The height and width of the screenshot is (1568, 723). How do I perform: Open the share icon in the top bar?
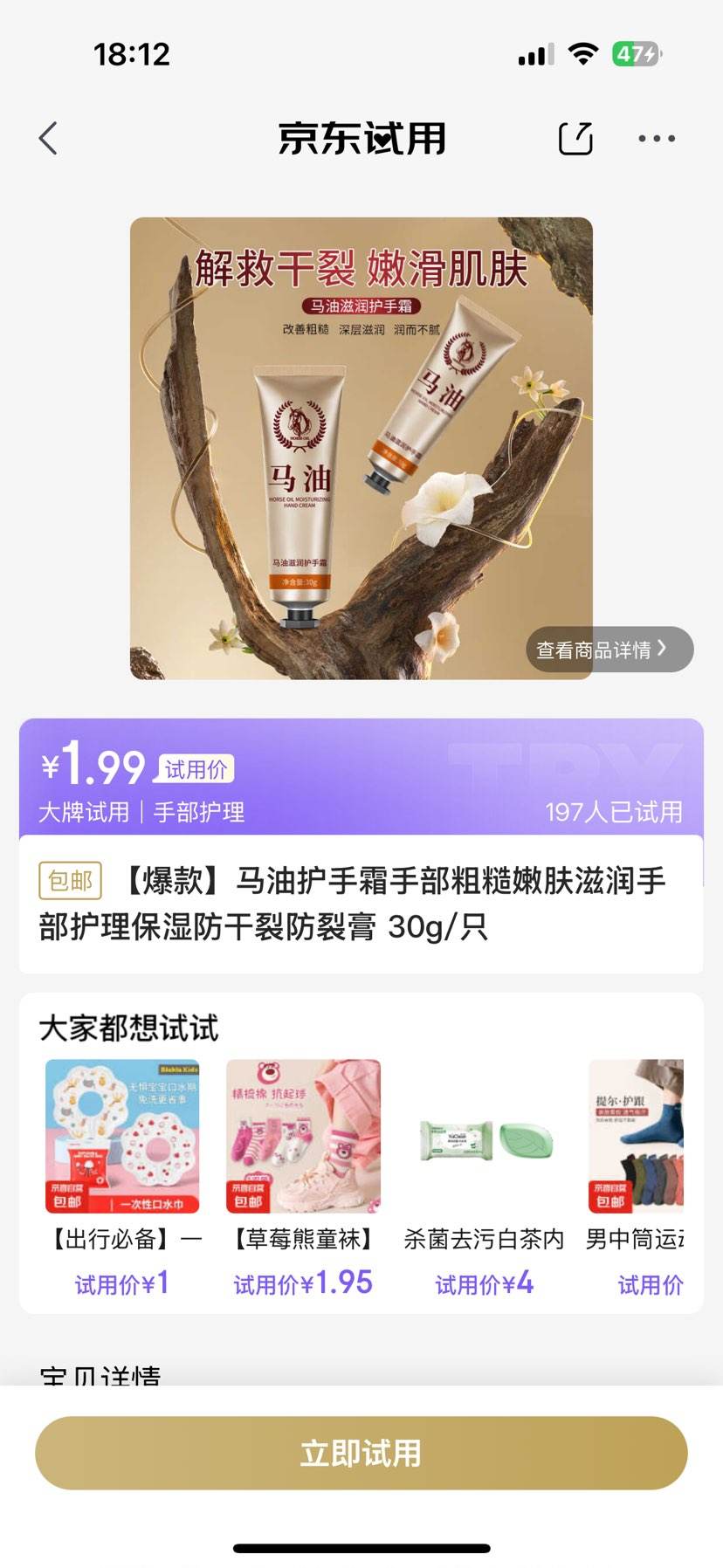pyautogui.click(x=575, y=138)
